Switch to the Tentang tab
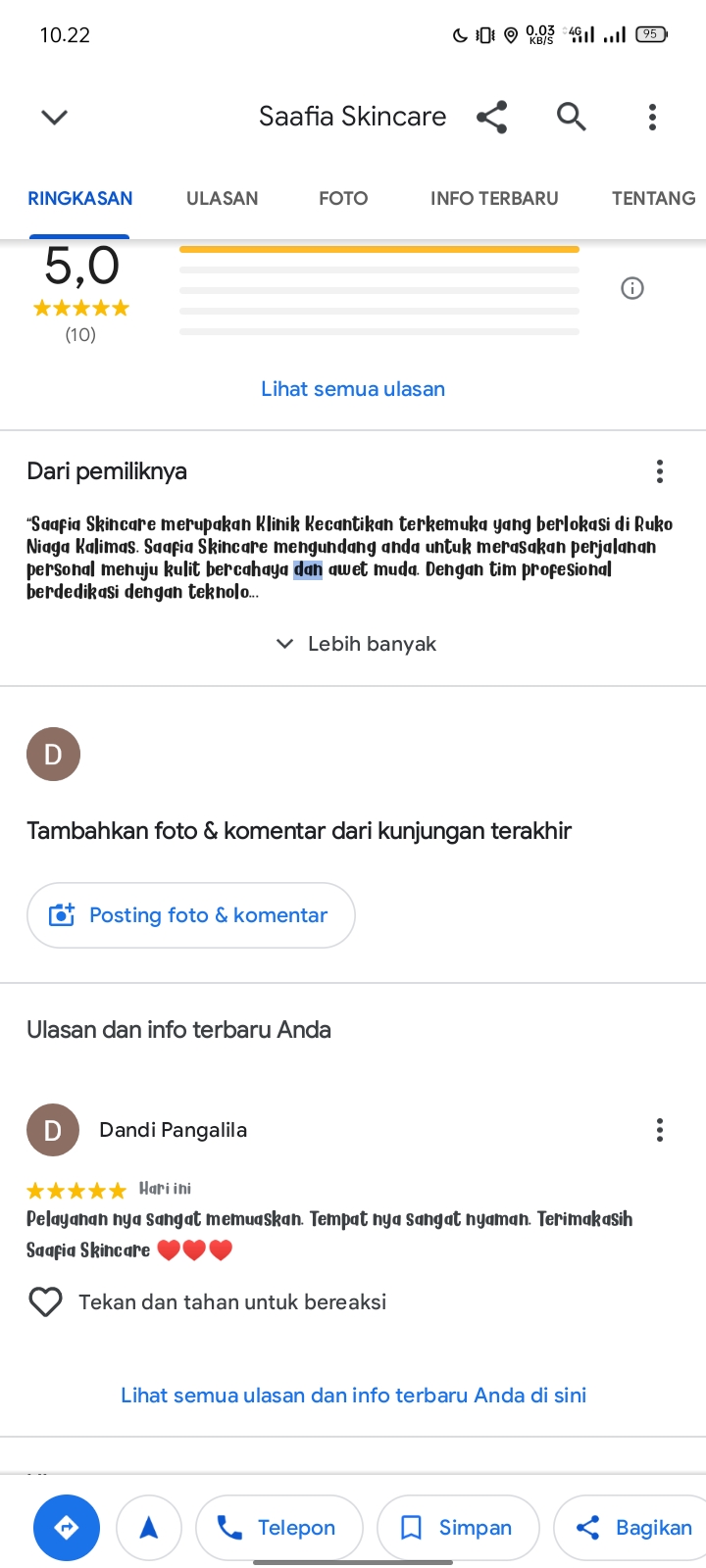 pos(654,198)
